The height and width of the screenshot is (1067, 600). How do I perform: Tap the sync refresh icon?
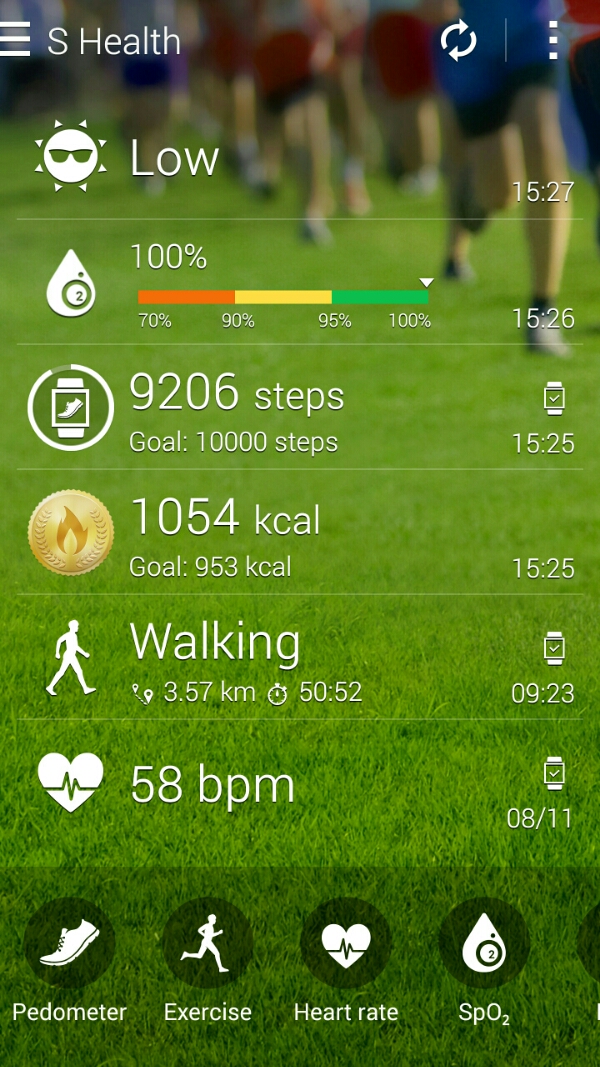(x=459, y=41)
